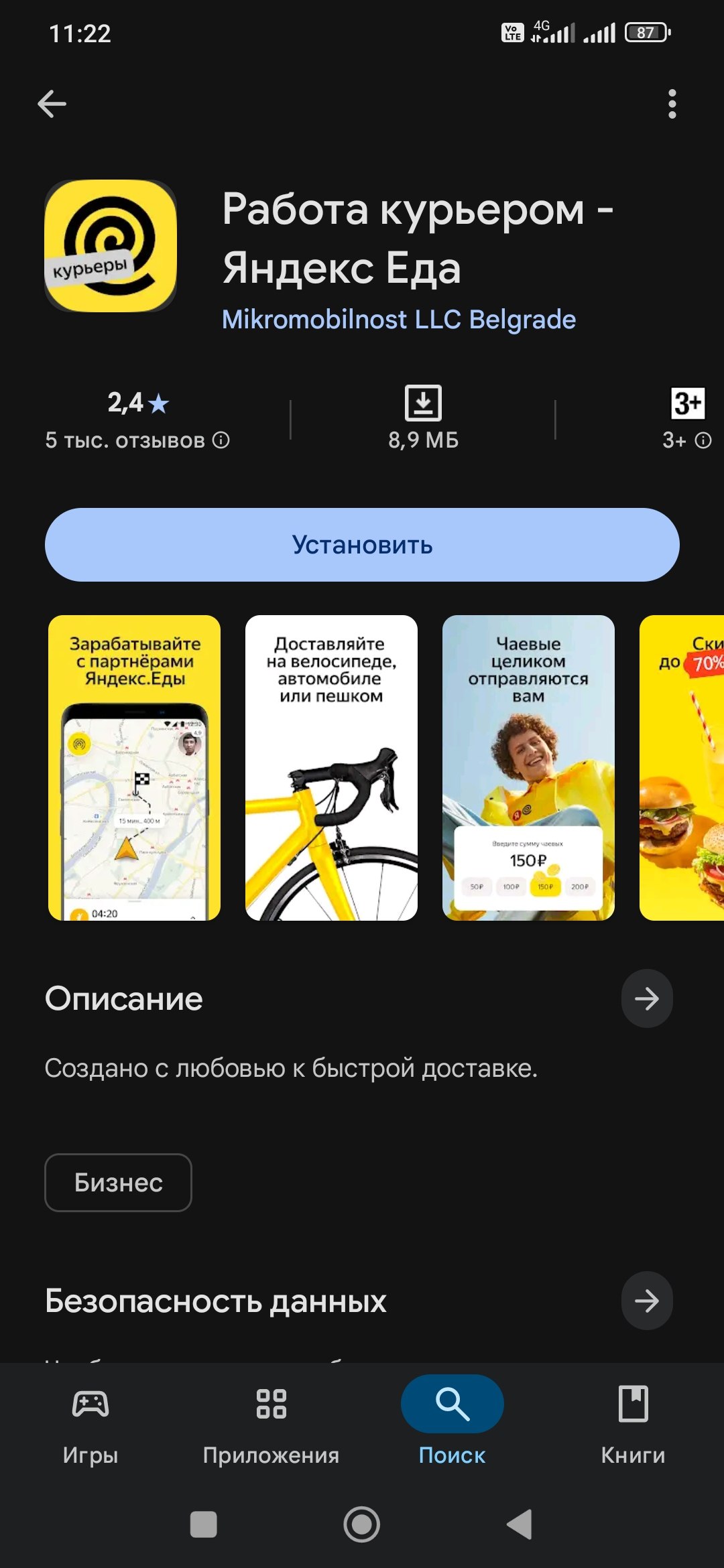This screenshot has height=1568, width=724.
Task: Open screenshot 'Зарабатывайте с партнёрами Яндекс.Еды'
Action: (134, 768)
